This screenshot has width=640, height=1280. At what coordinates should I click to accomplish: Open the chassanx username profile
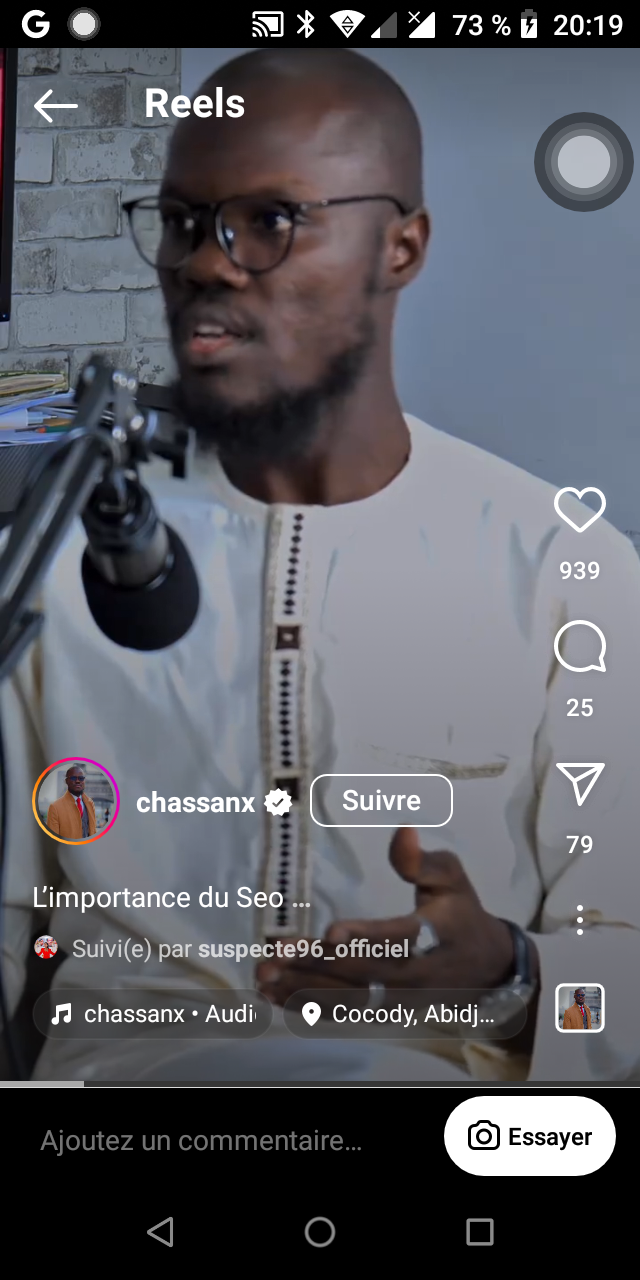click(196, 802)
